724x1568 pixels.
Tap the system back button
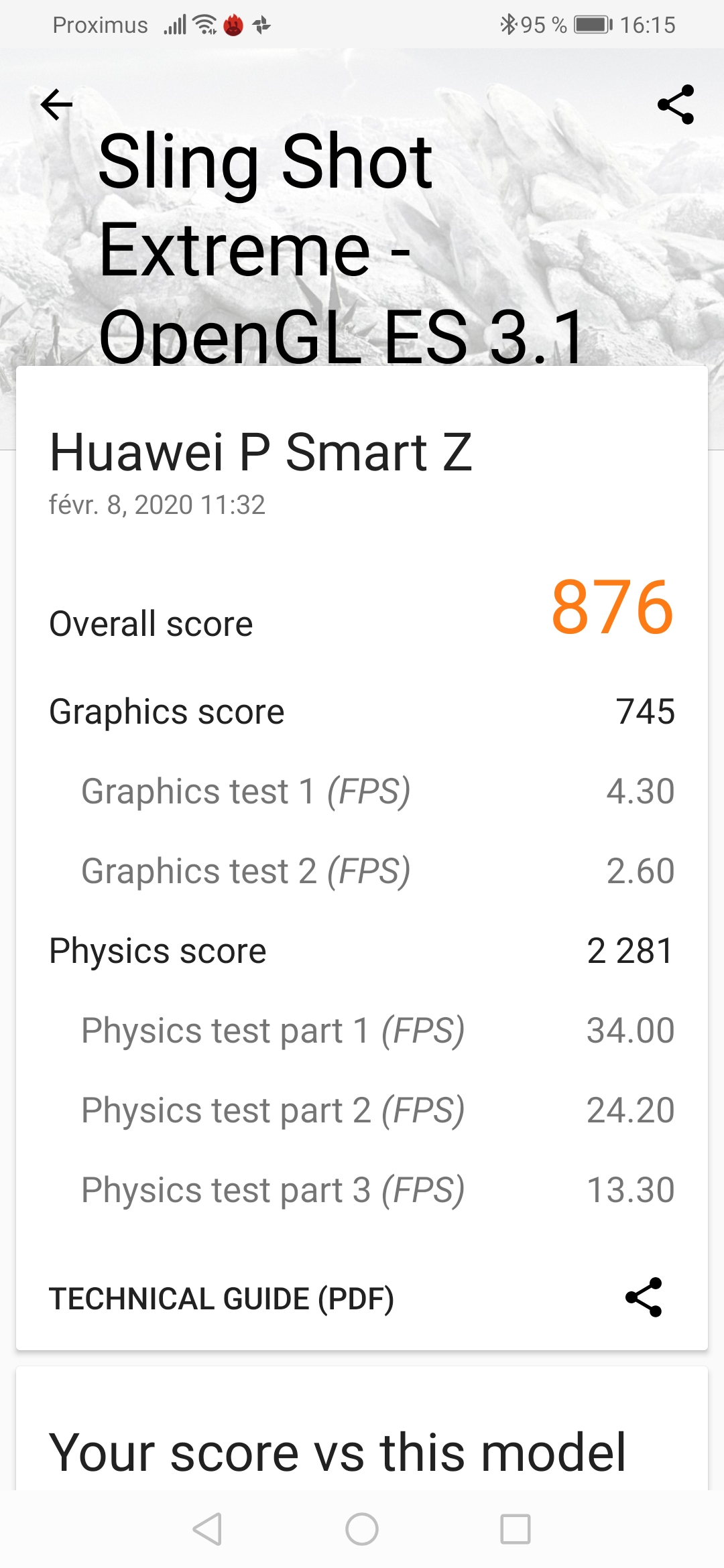tap(207, 1529)
